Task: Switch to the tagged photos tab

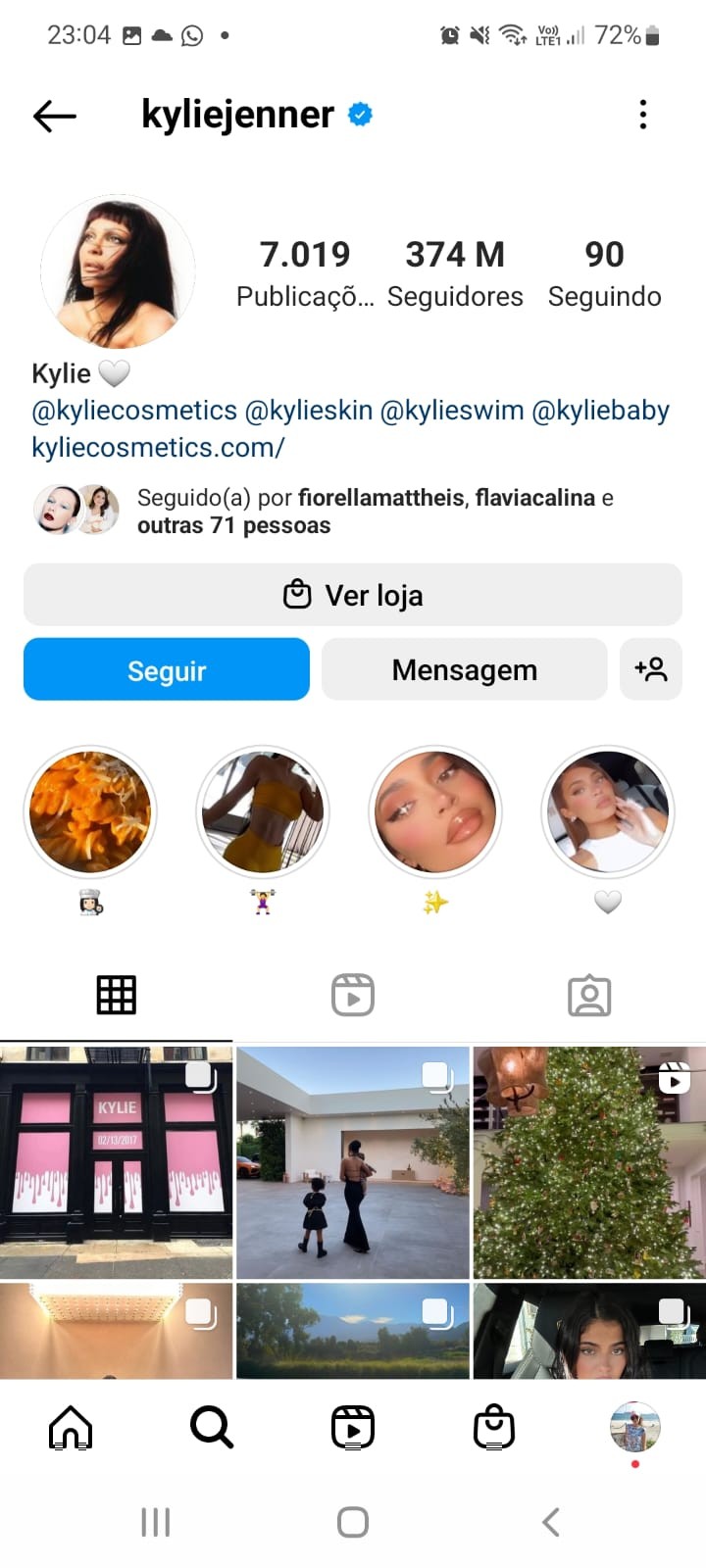Action: click(x=589, y=995)
